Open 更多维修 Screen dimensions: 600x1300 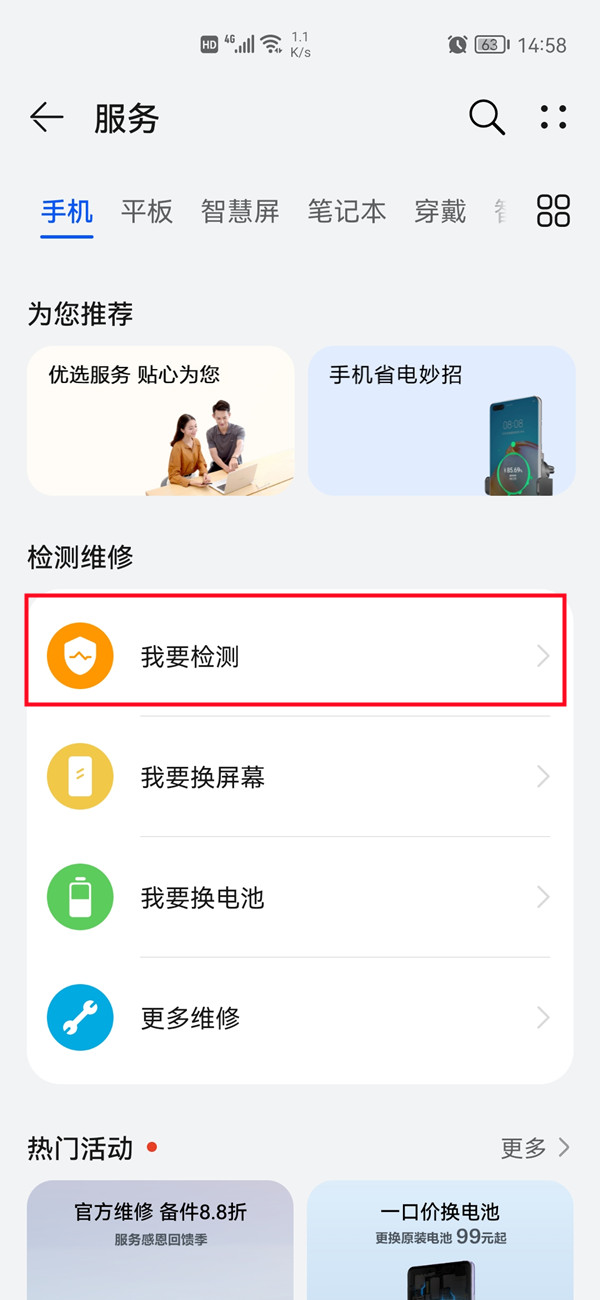pyautogui.click(x=298, y=1018)
